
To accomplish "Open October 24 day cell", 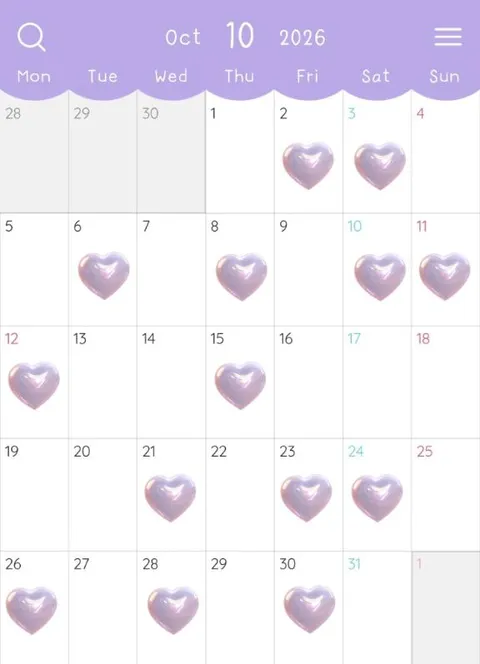I will coord(377,495).
